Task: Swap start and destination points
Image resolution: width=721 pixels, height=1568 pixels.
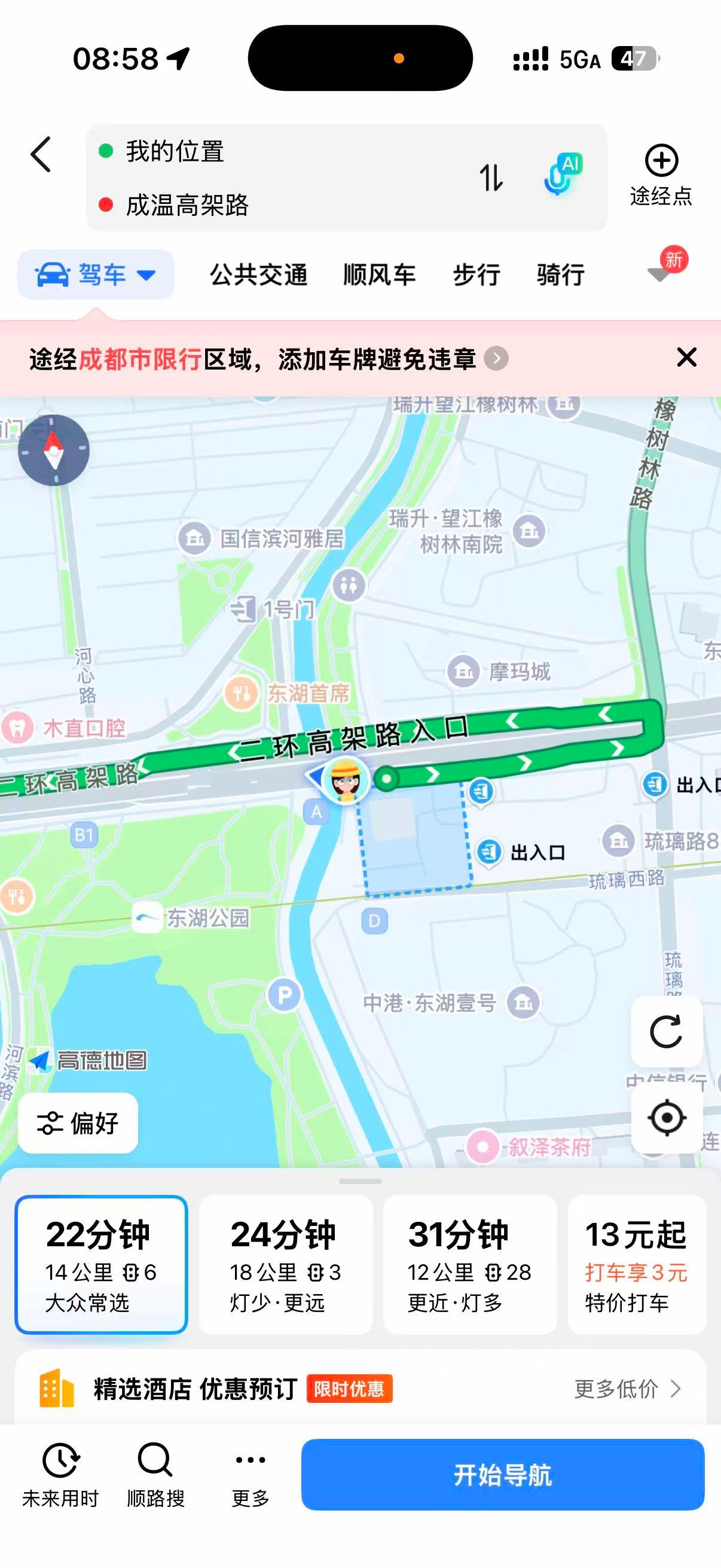Action: point(491,178)
